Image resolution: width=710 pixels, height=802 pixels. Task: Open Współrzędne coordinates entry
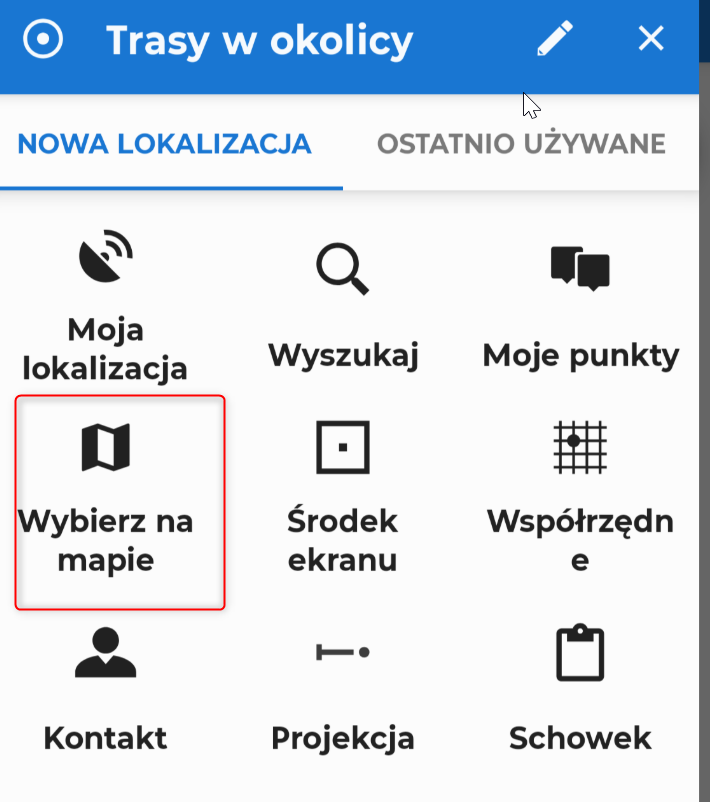point(581,500)
